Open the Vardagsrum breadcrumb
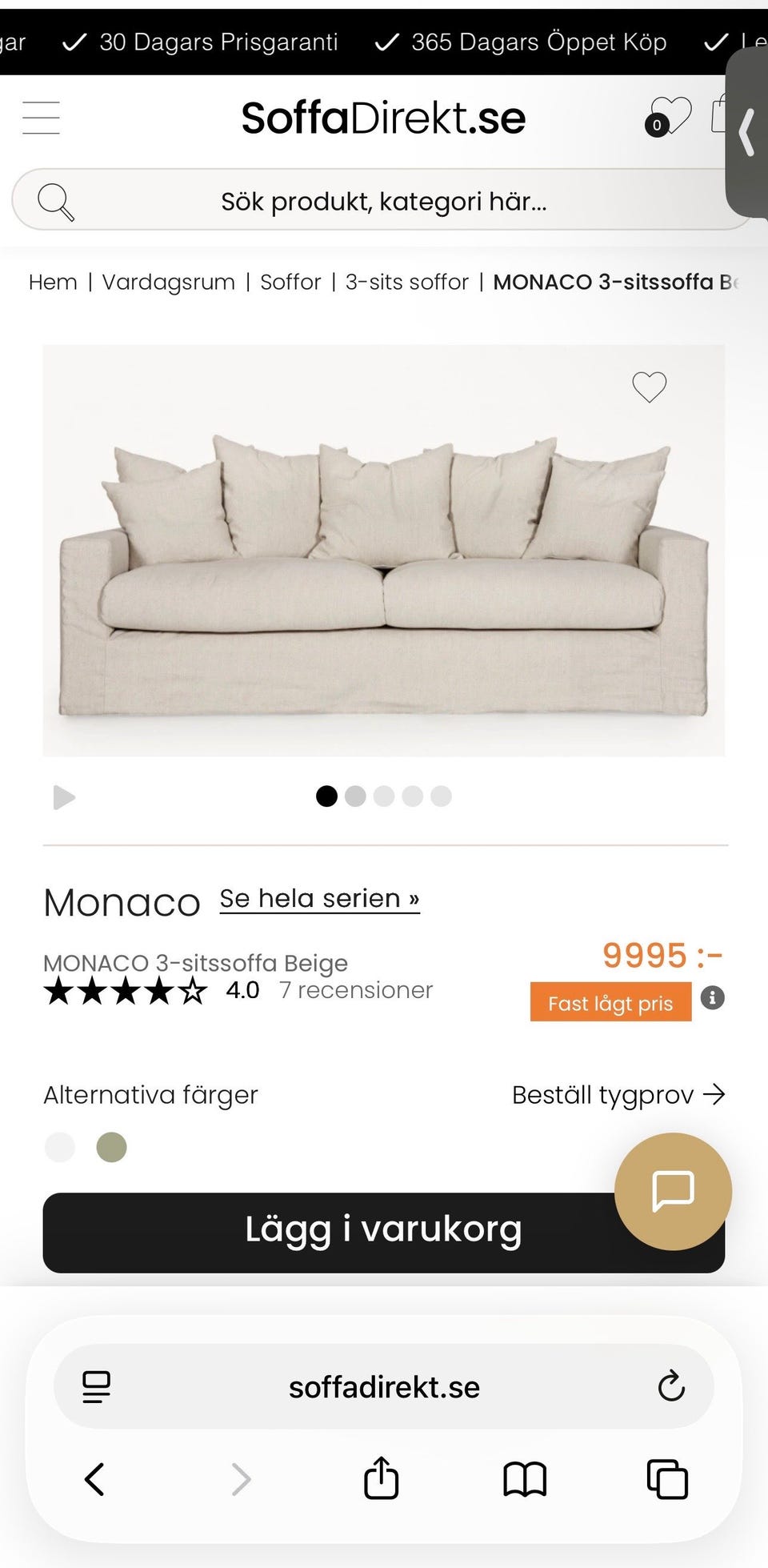Viewport: 768px width, 1568px height. point(166,282)
